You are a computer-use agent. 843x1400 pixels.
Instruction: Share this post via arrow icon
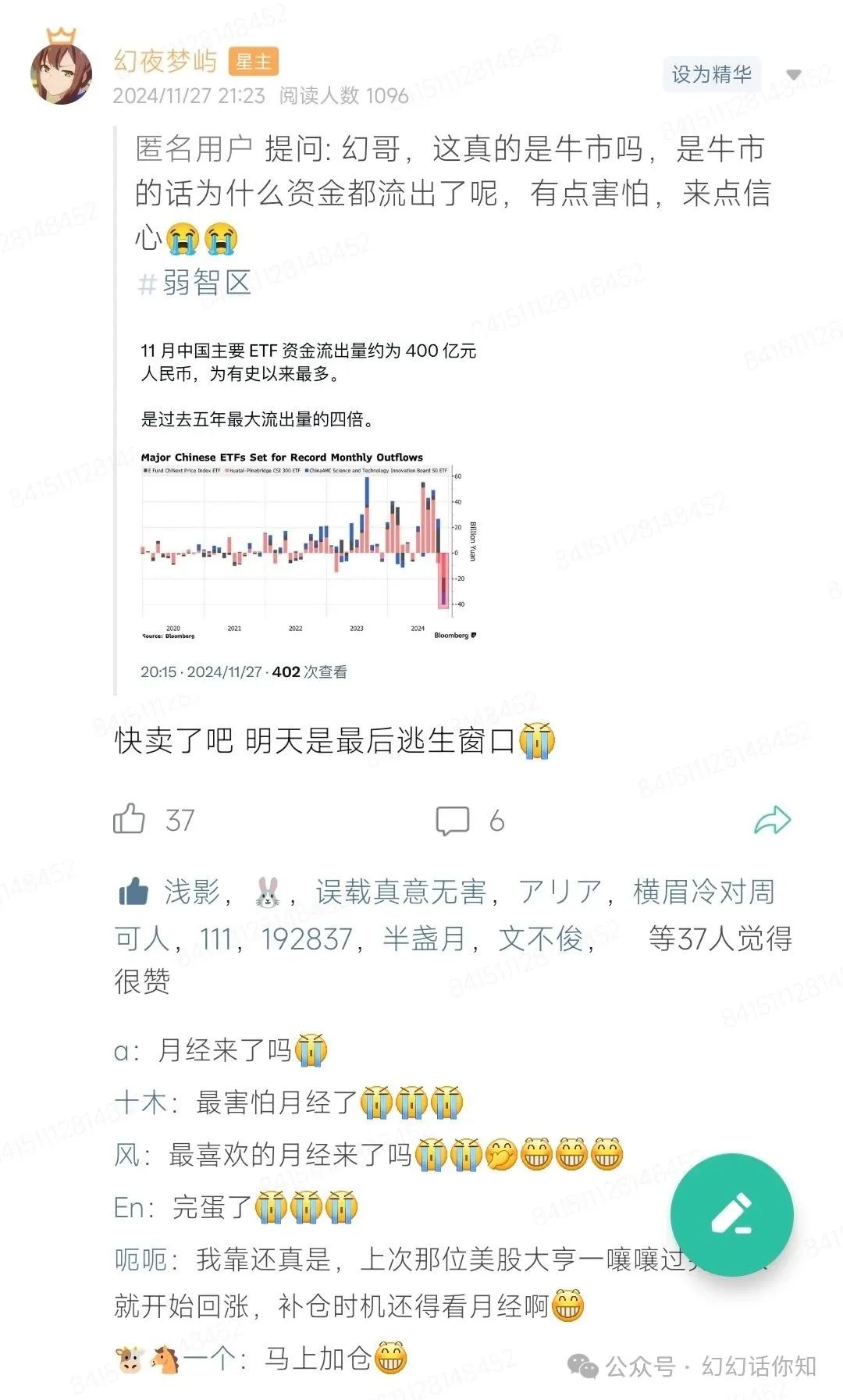click(772, 820)
